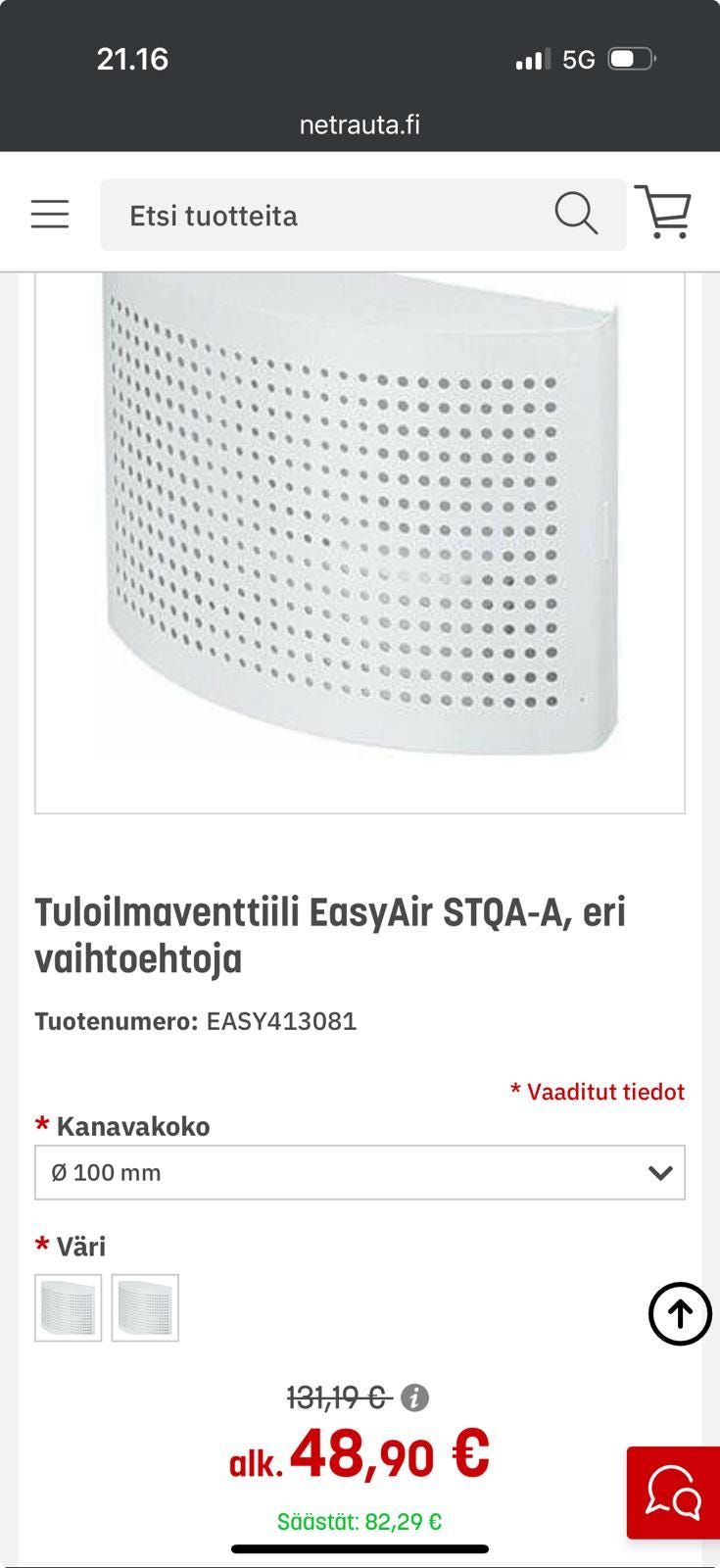Tap the Vaaditut tiedot label
The height and width of the screenshot is (1568, 720).
pyautogui.click(x=597, y=1091)
